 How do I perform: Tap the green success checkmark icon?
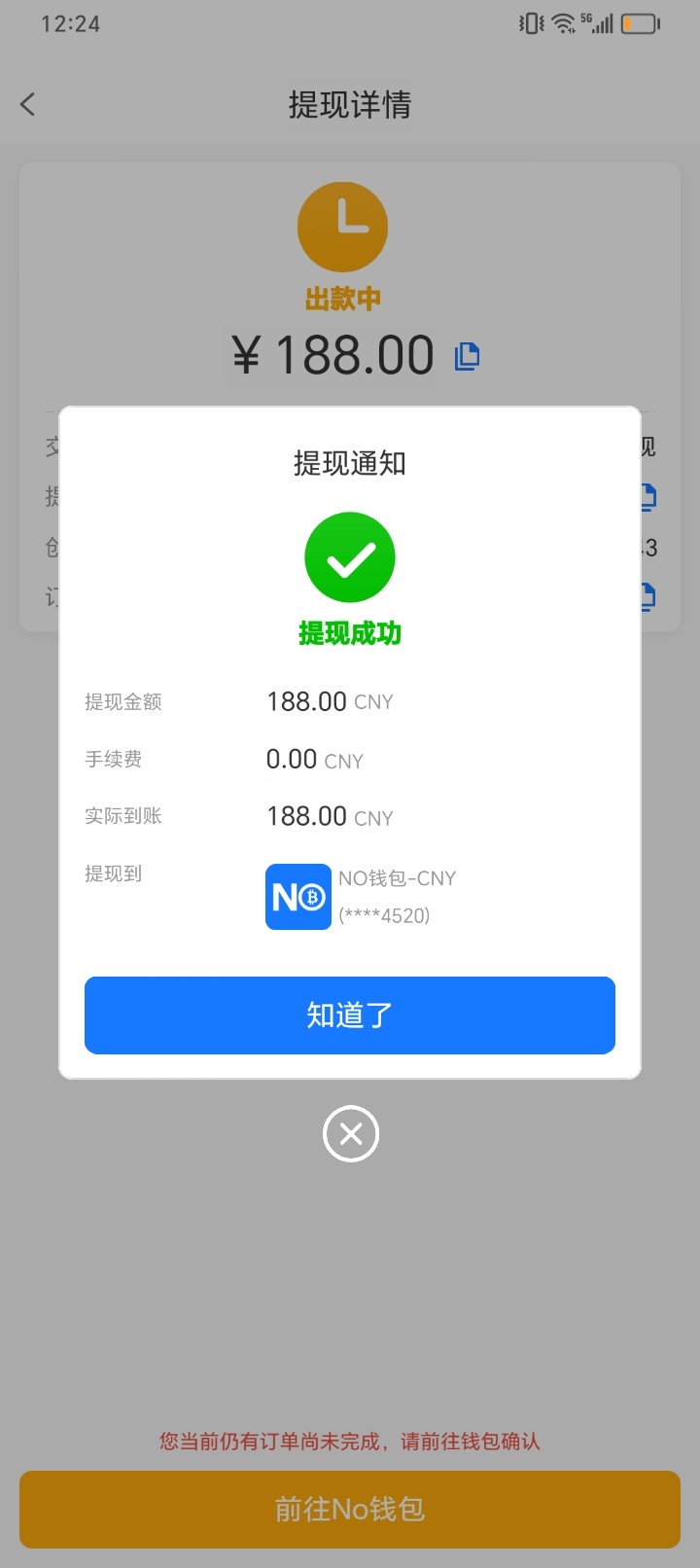[350, 555]
